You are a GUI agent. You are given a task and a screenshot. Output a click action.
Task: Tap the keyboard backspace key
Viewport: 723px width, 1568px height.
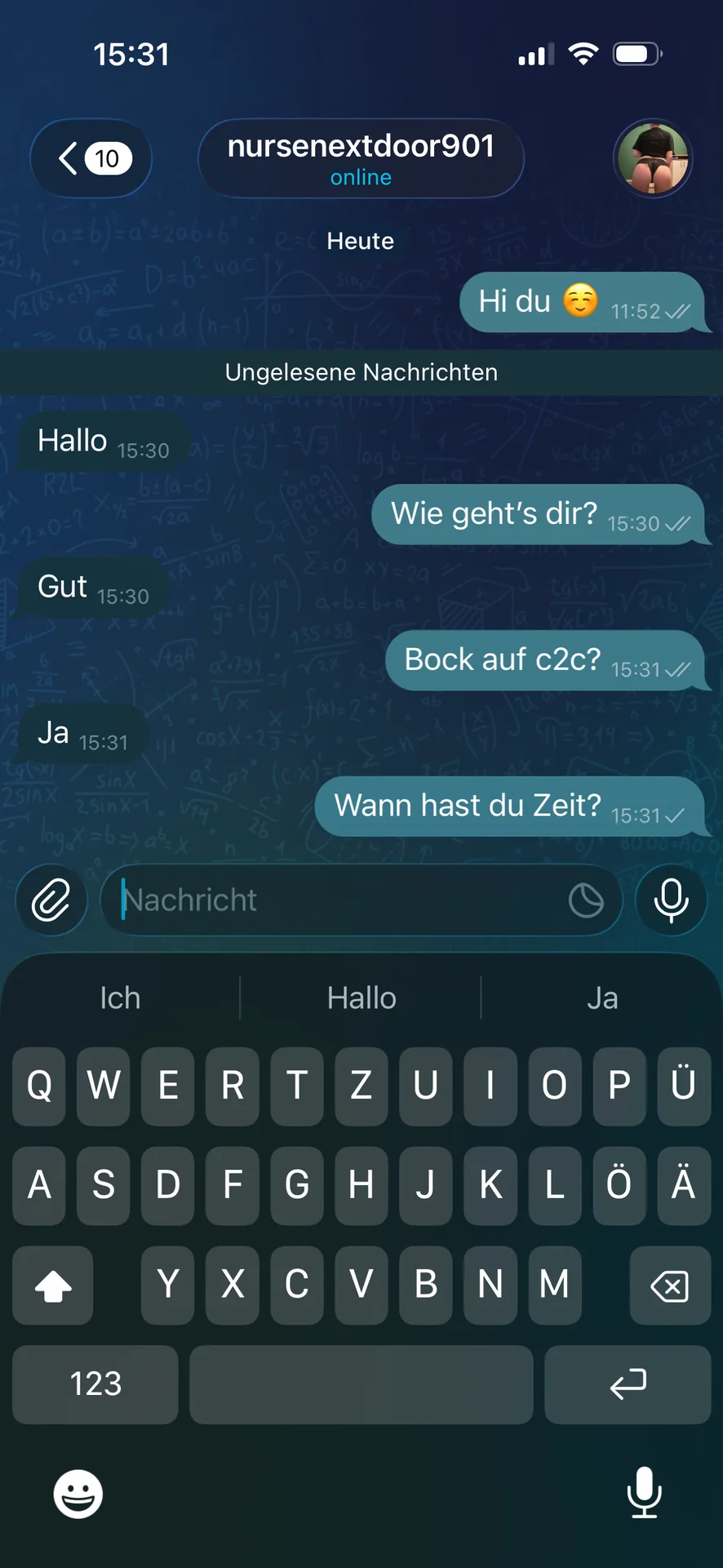click(x=670, y=1285)
